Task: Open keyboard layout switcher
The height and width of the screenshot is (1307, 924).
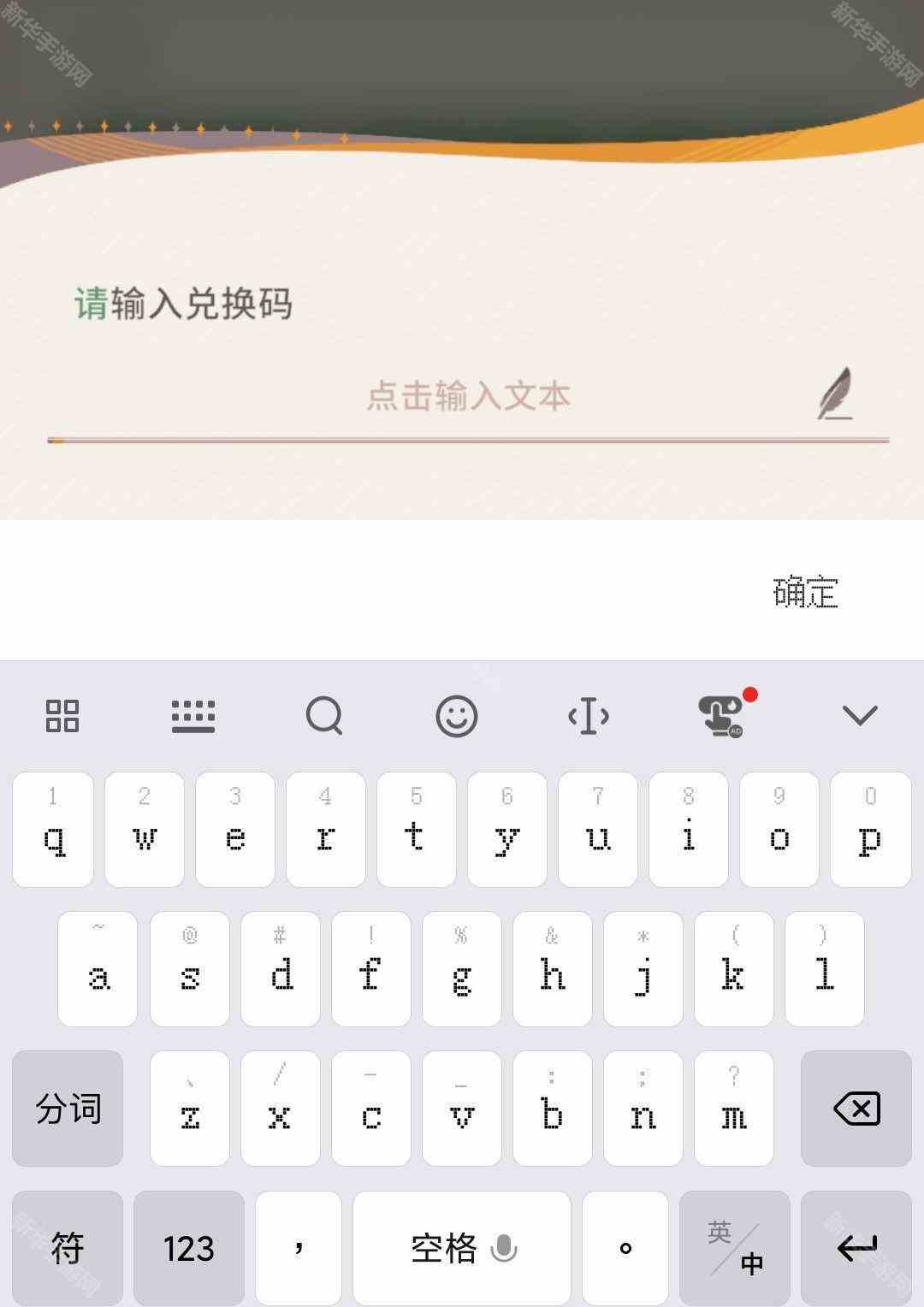Action: (x=193, y=716)
